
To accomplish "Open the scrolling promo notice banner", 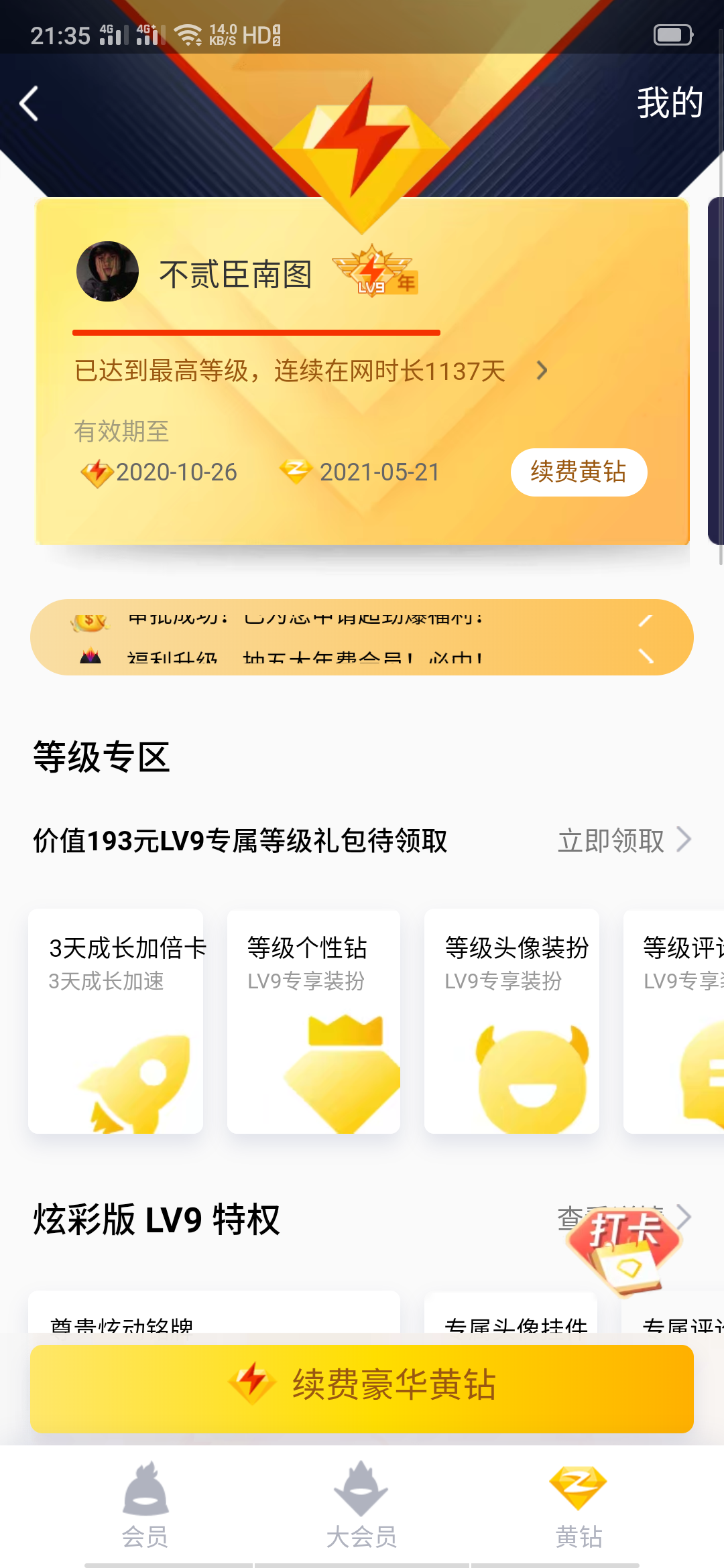I will pos(362,637).
